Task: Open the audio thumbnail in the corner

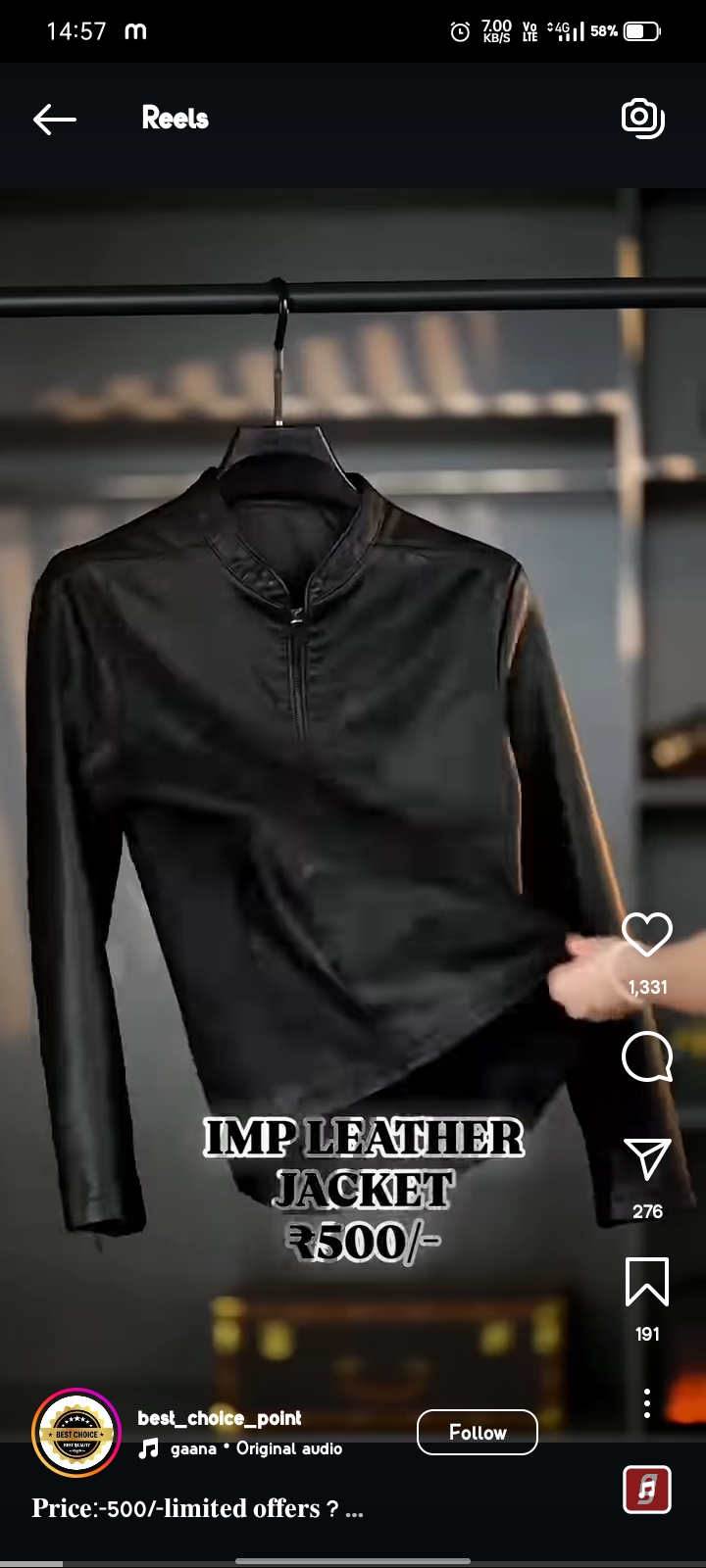Action: tap(647, 1490)
